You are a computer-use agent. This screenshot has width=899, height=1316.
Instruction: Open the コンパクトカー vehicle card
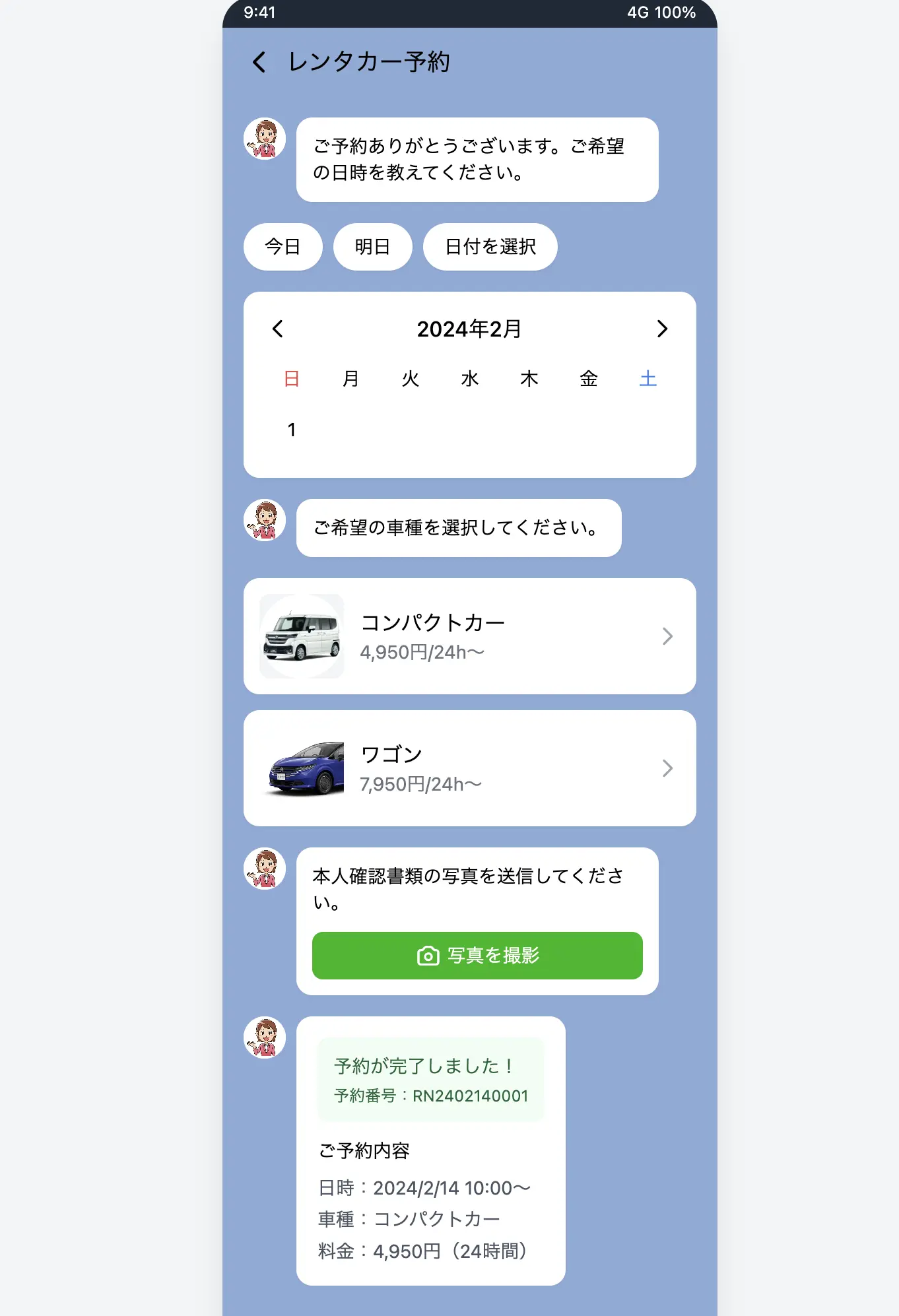[x=469, y=636]
